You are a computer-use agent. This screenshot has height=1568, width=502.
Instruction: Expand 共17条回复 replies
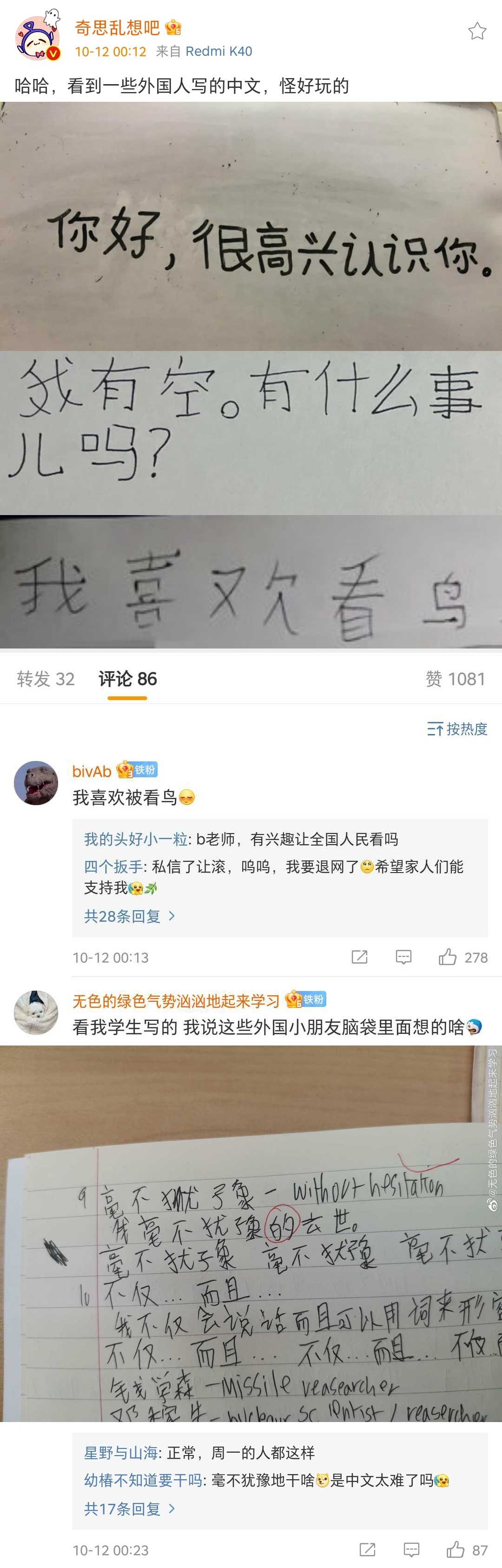click(129, 1508)
